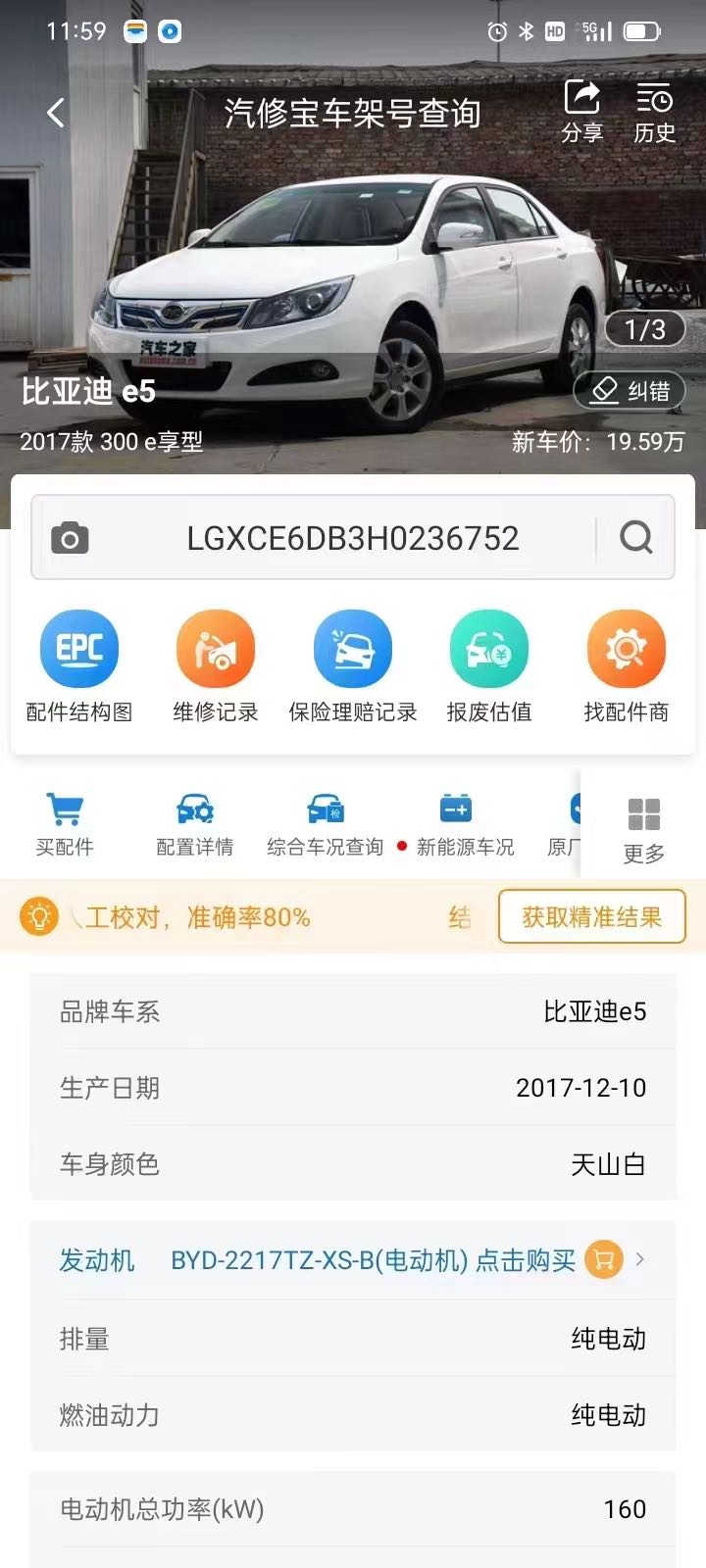
Task: Go back using the top-left arrow
Action: tap(56, 113)
